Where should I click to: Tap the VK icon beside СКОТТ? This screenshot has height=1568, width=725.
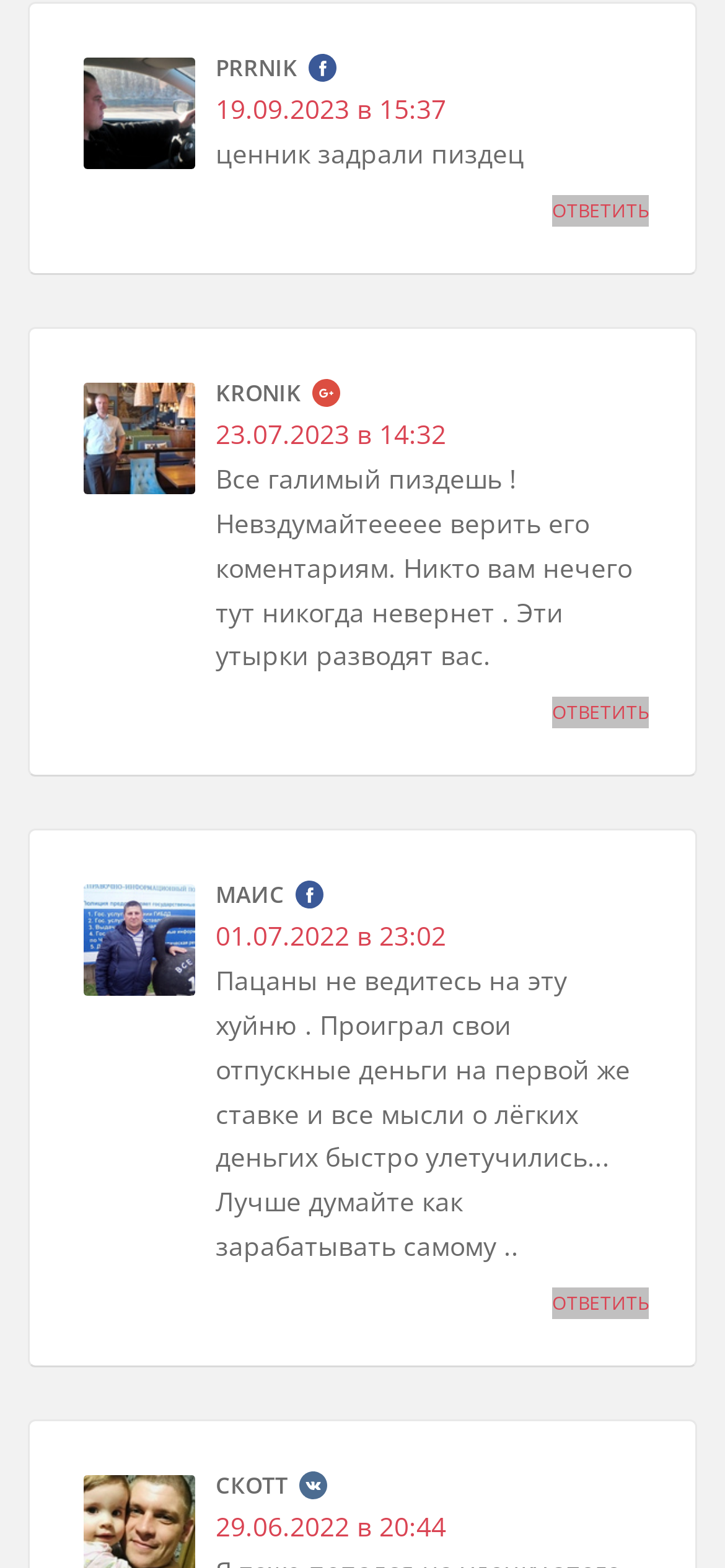pyautogui.click(x=314, y=1486)
